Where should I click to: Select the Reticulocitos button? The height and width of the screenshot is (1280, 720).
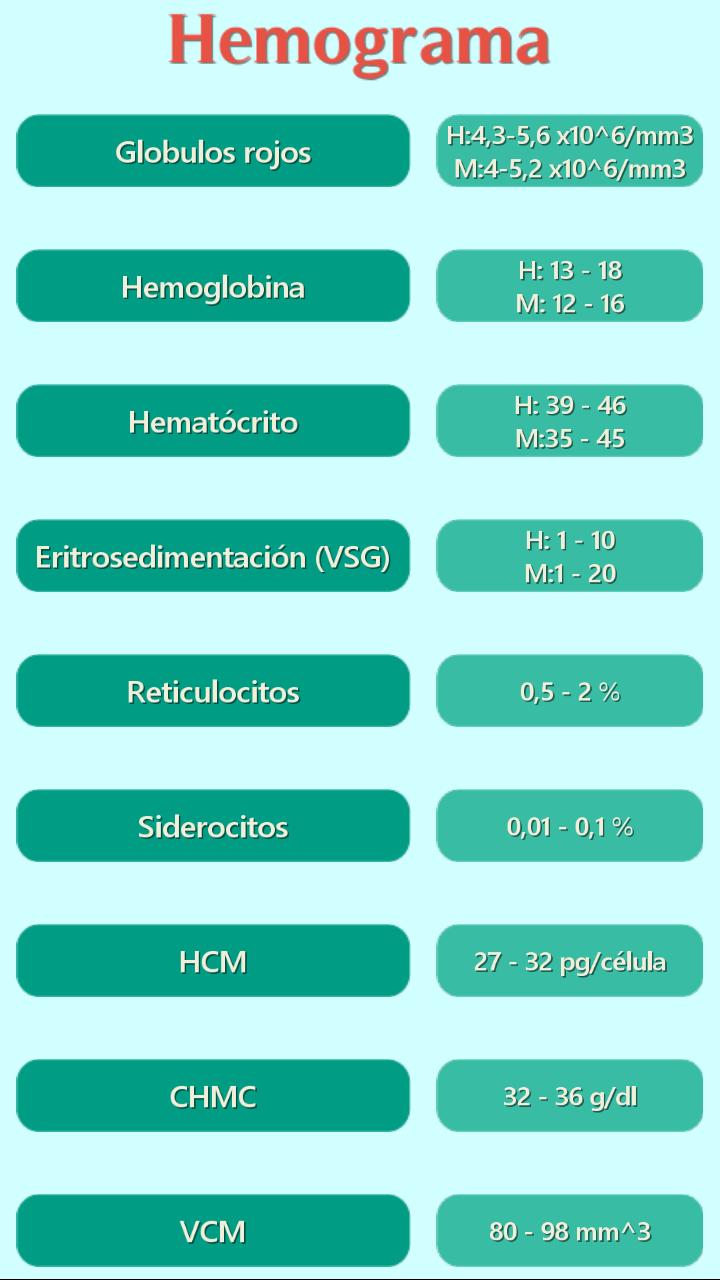(213, 691)
